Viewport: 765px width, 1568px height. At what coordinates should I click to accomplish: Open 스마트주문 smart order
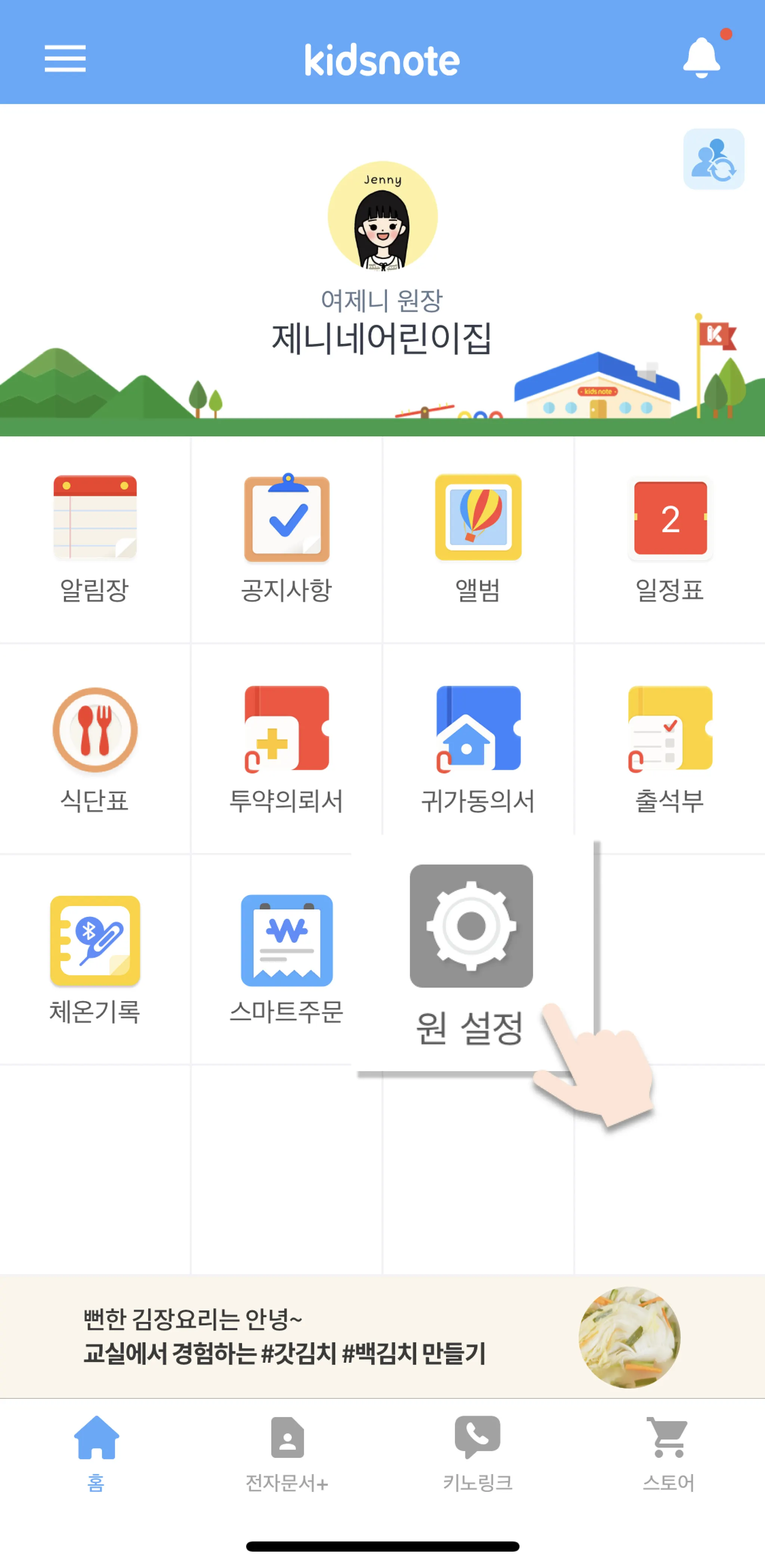pyautogui.click(x=286, y=959)
